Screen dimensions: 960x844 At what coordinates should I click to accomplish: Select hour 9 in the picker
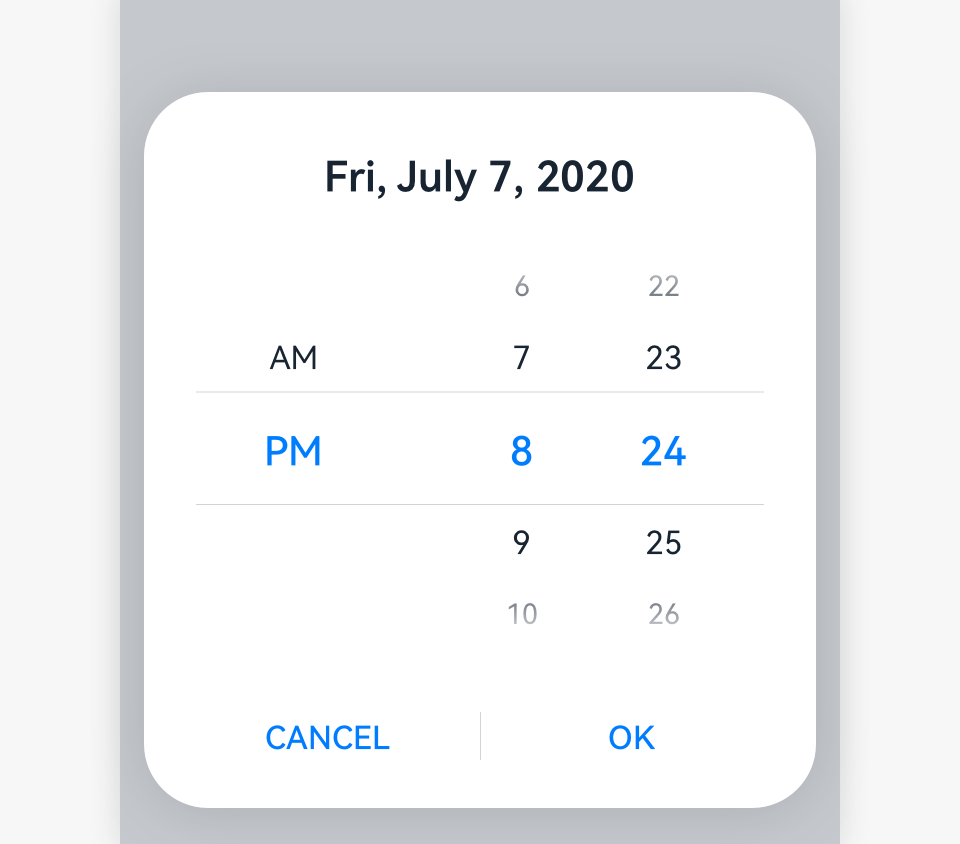pos(521,543)
